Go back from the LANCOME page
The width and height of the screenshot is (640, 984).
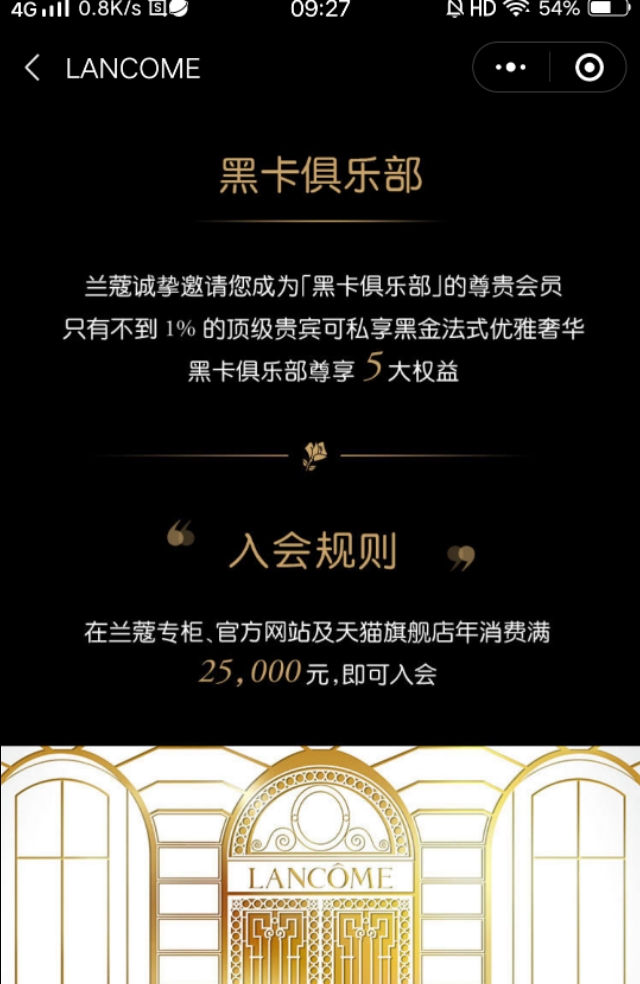32,68
